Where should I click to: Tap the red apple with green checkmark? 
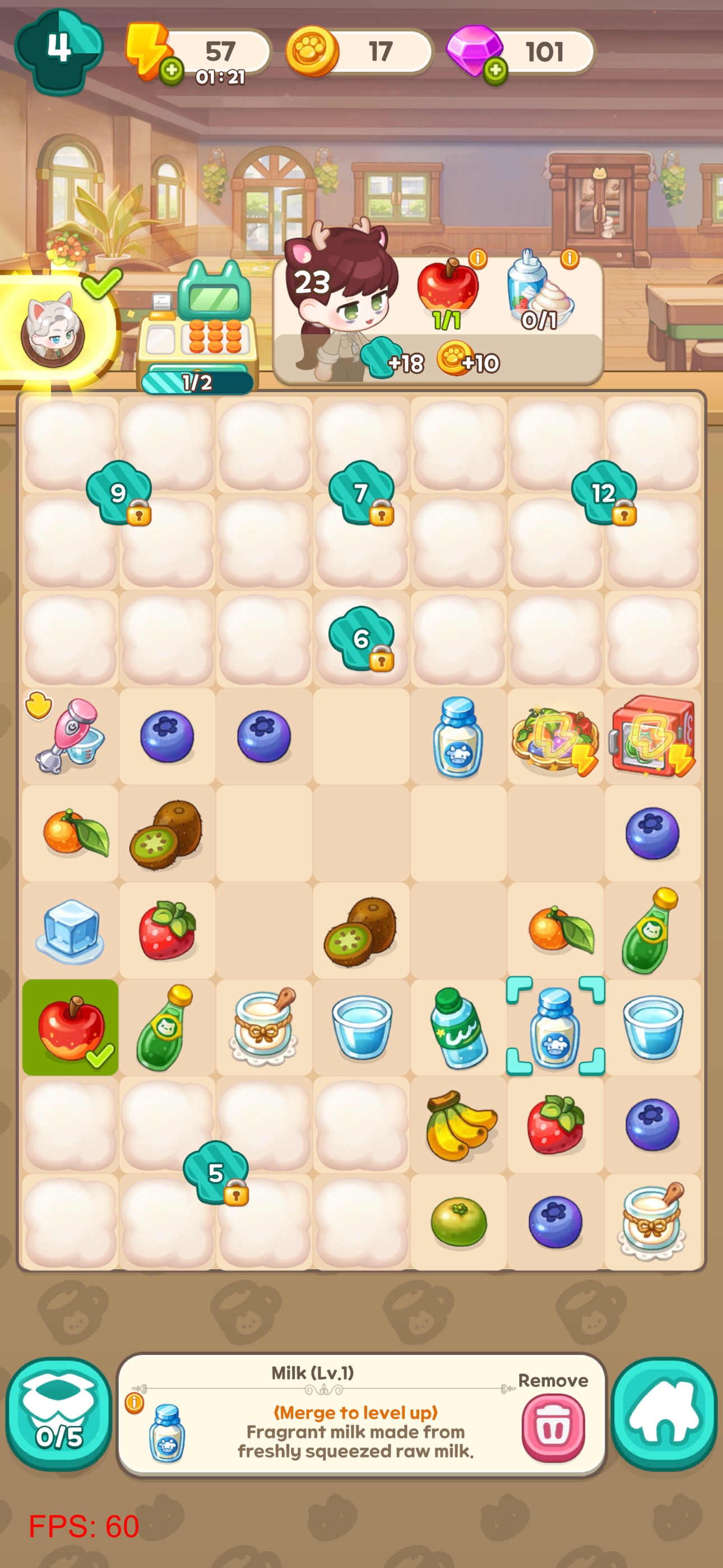point(70,1027)
